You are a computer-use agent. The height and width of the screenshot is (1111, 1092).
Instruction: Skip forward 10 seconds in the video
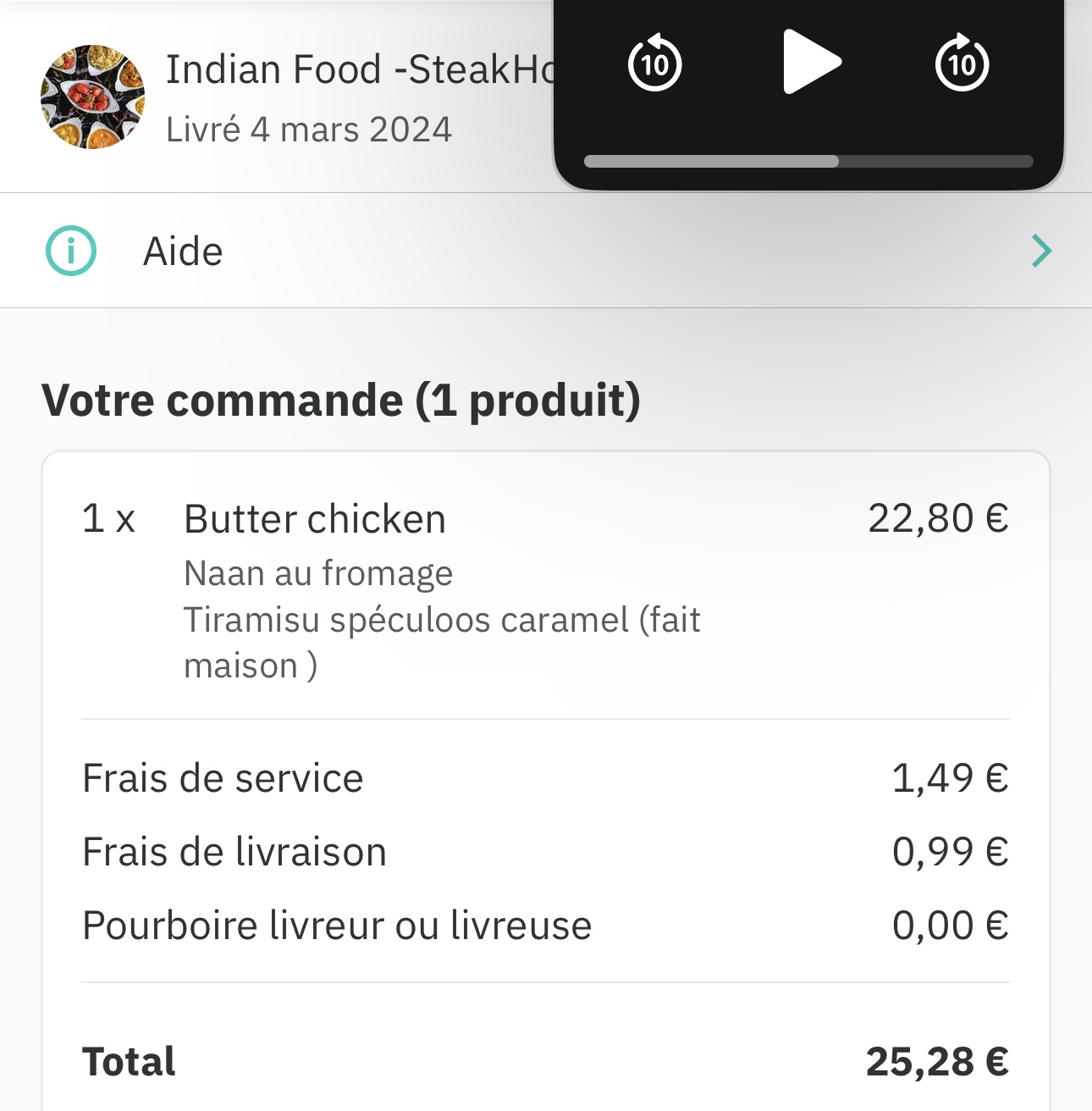click(x=962, y=64)
